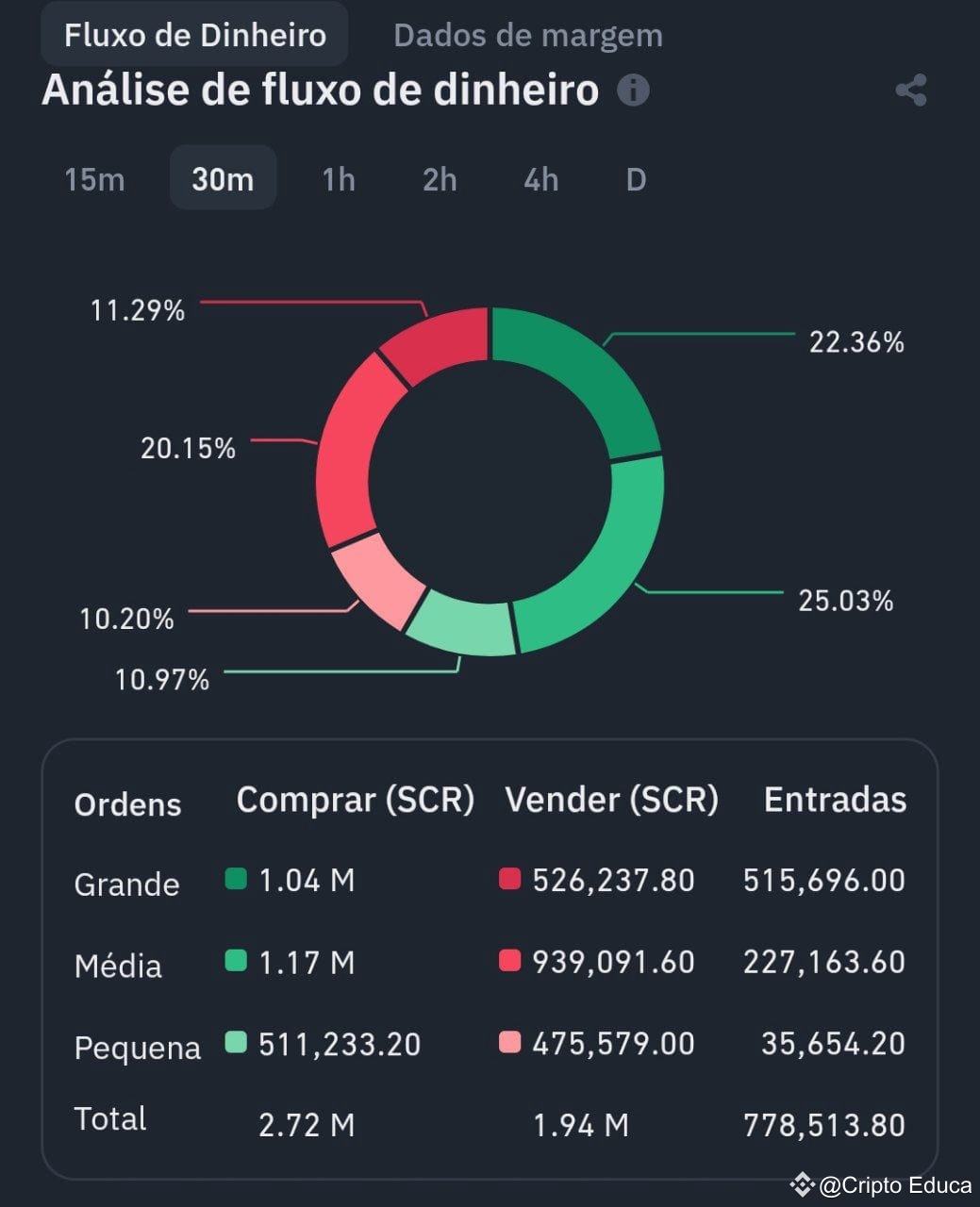Select the 30m timeframe button
Screen dimensions: 980x1207
coord(223,178)
